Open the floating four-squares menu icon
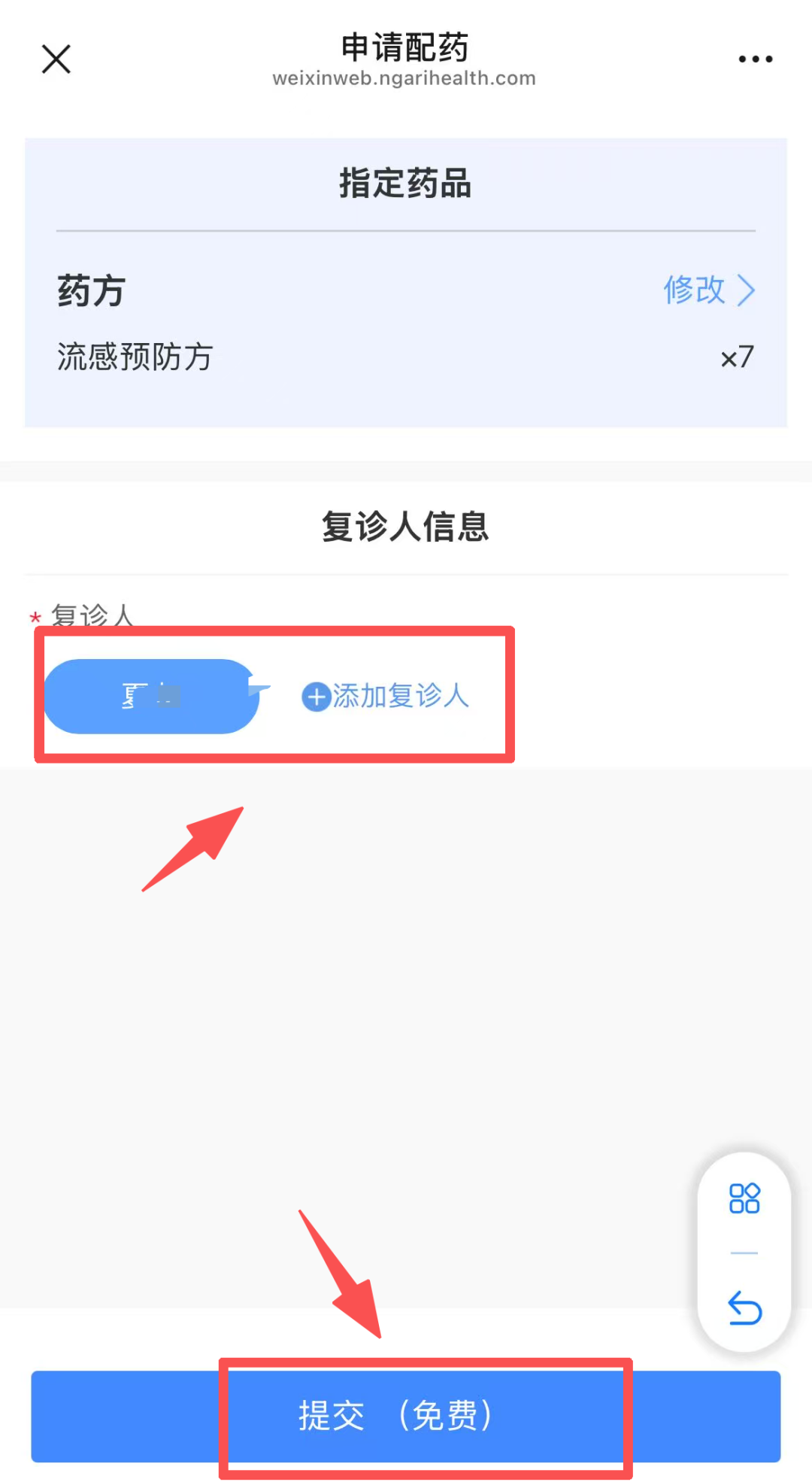 click(x=744, y=1198)
